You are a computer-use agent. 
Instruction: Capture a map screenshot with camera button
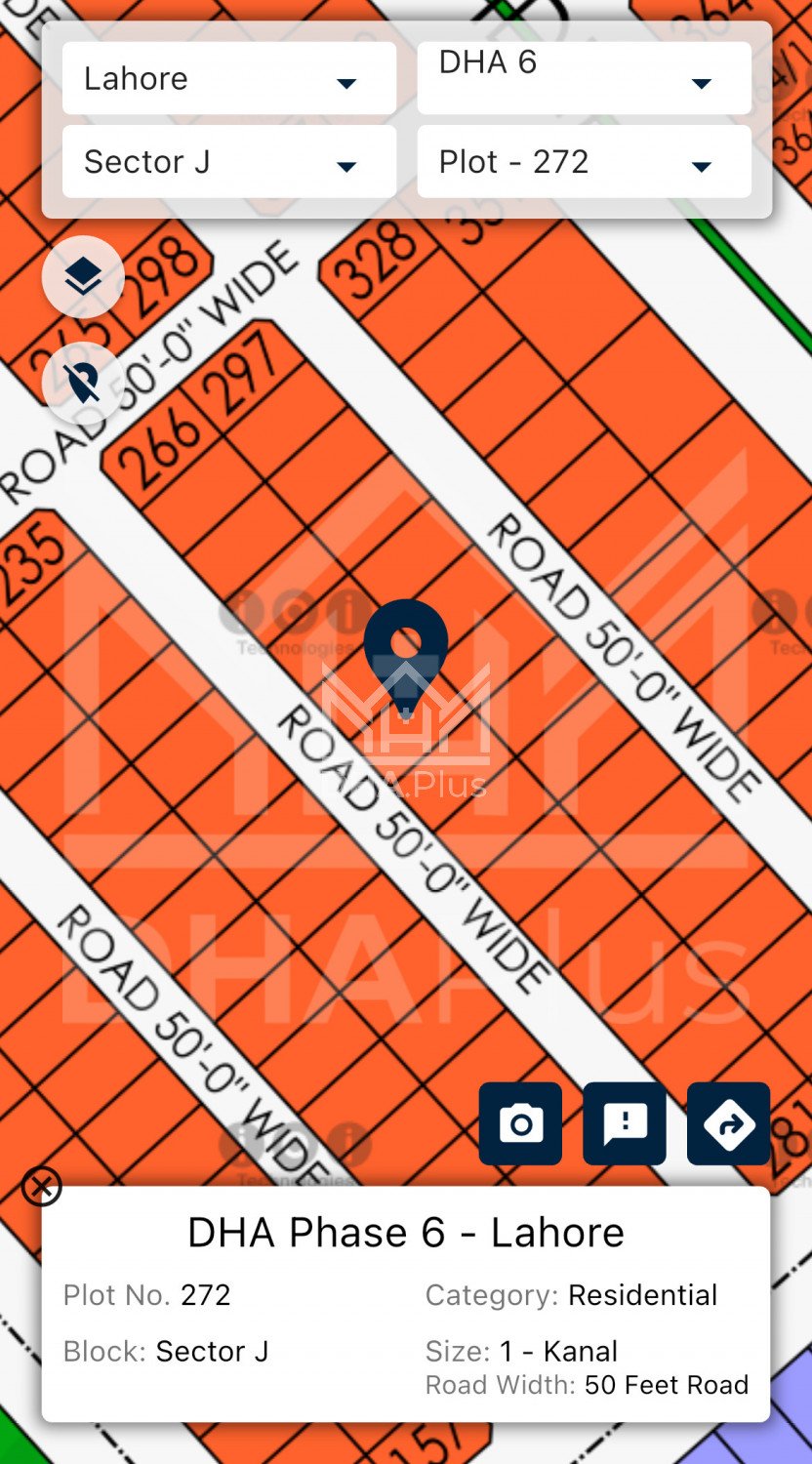pyautogui.click(x=520, y=1123)
